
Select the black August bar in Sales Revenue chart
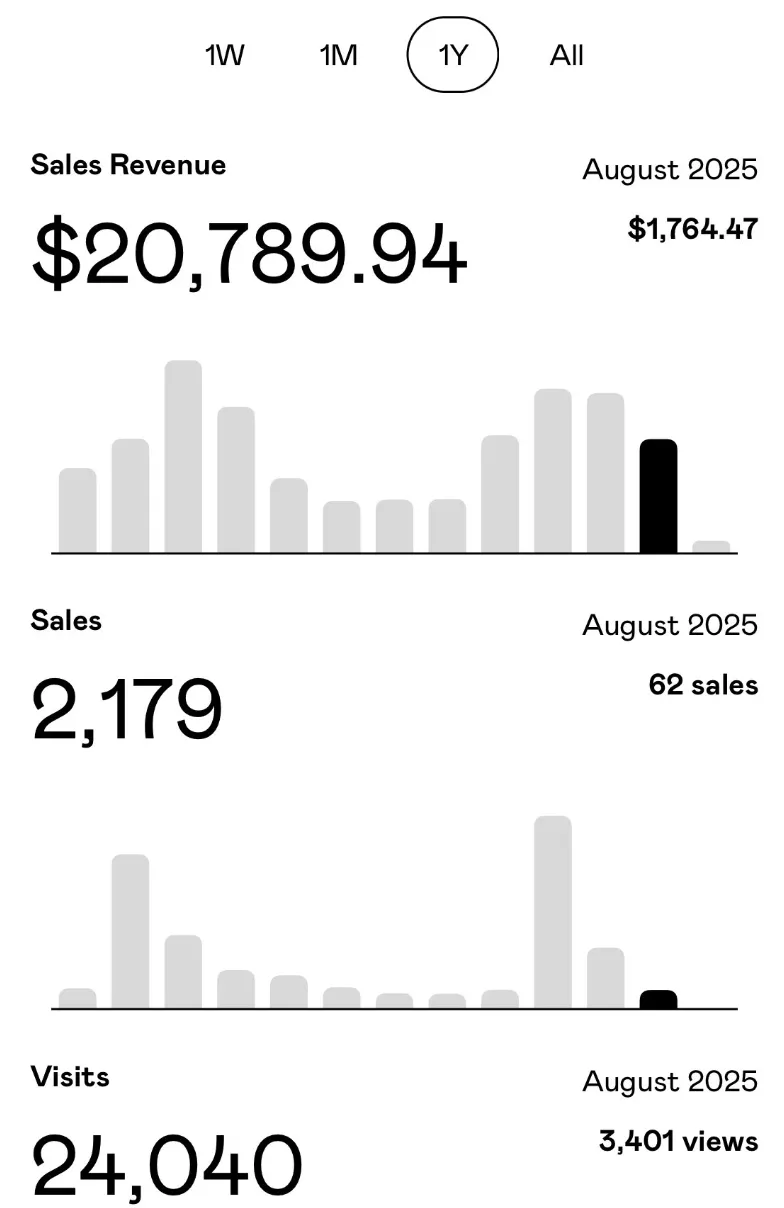[x=658, y=496]
